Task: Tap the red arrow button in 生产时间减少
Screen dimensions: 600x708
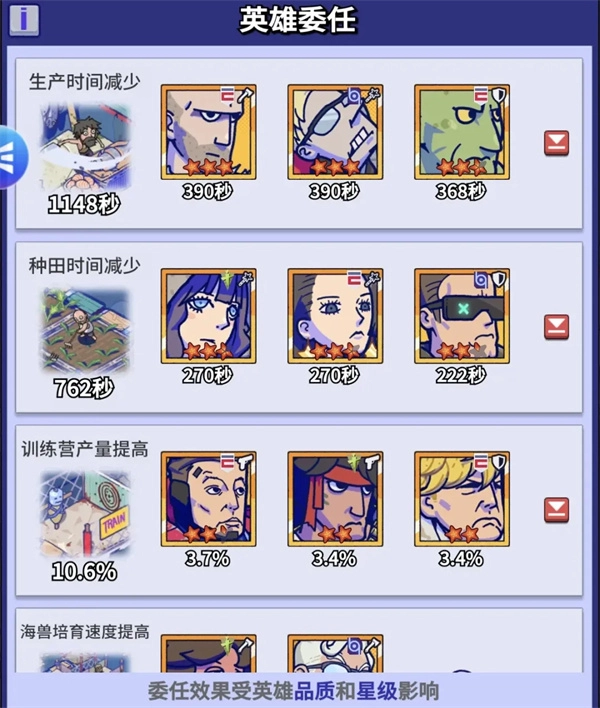Action: click(556, 143)
